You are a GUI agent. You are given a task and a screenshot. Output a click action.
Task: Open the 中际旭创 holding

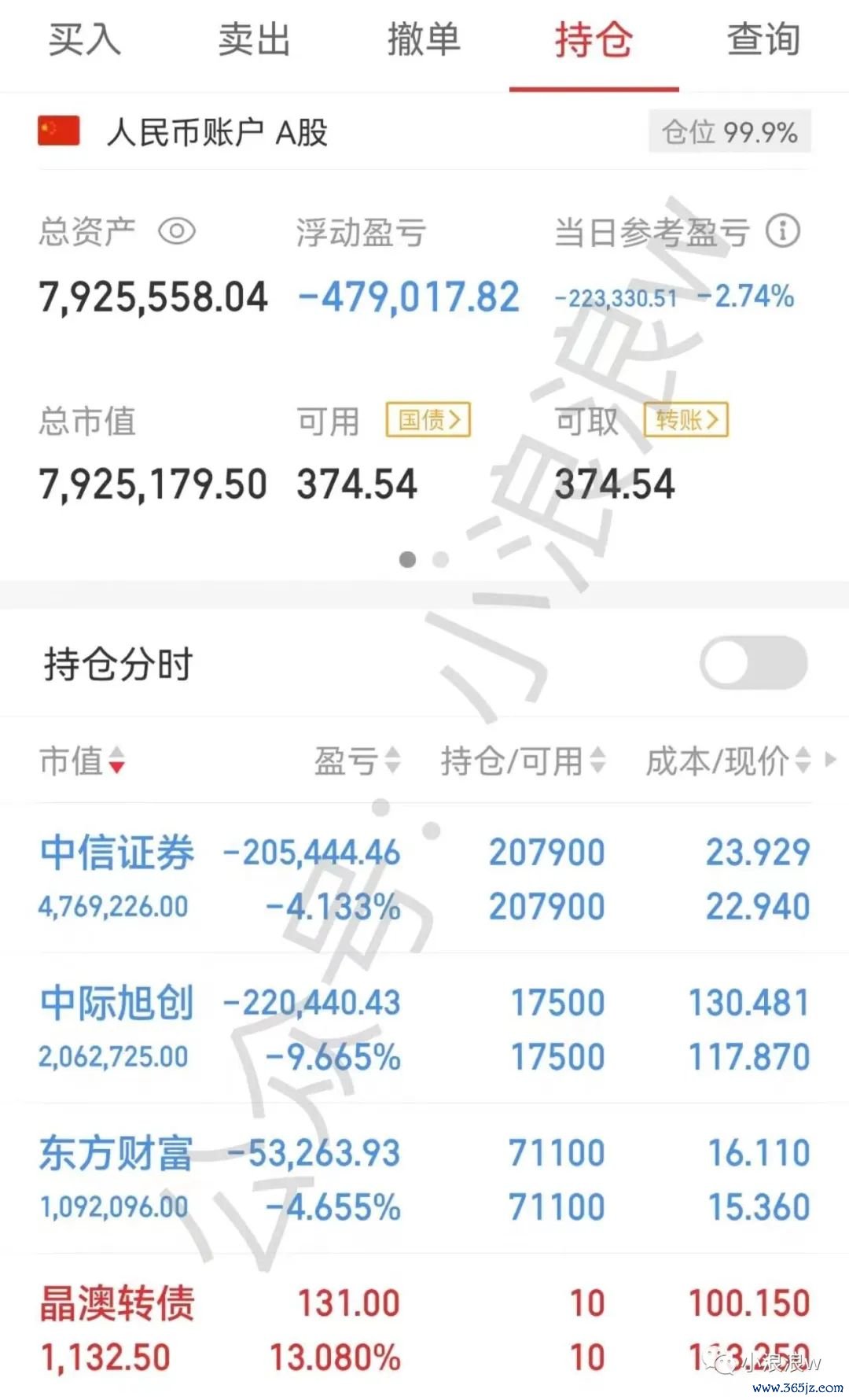pyautogui.click(x=424, y=1029)
